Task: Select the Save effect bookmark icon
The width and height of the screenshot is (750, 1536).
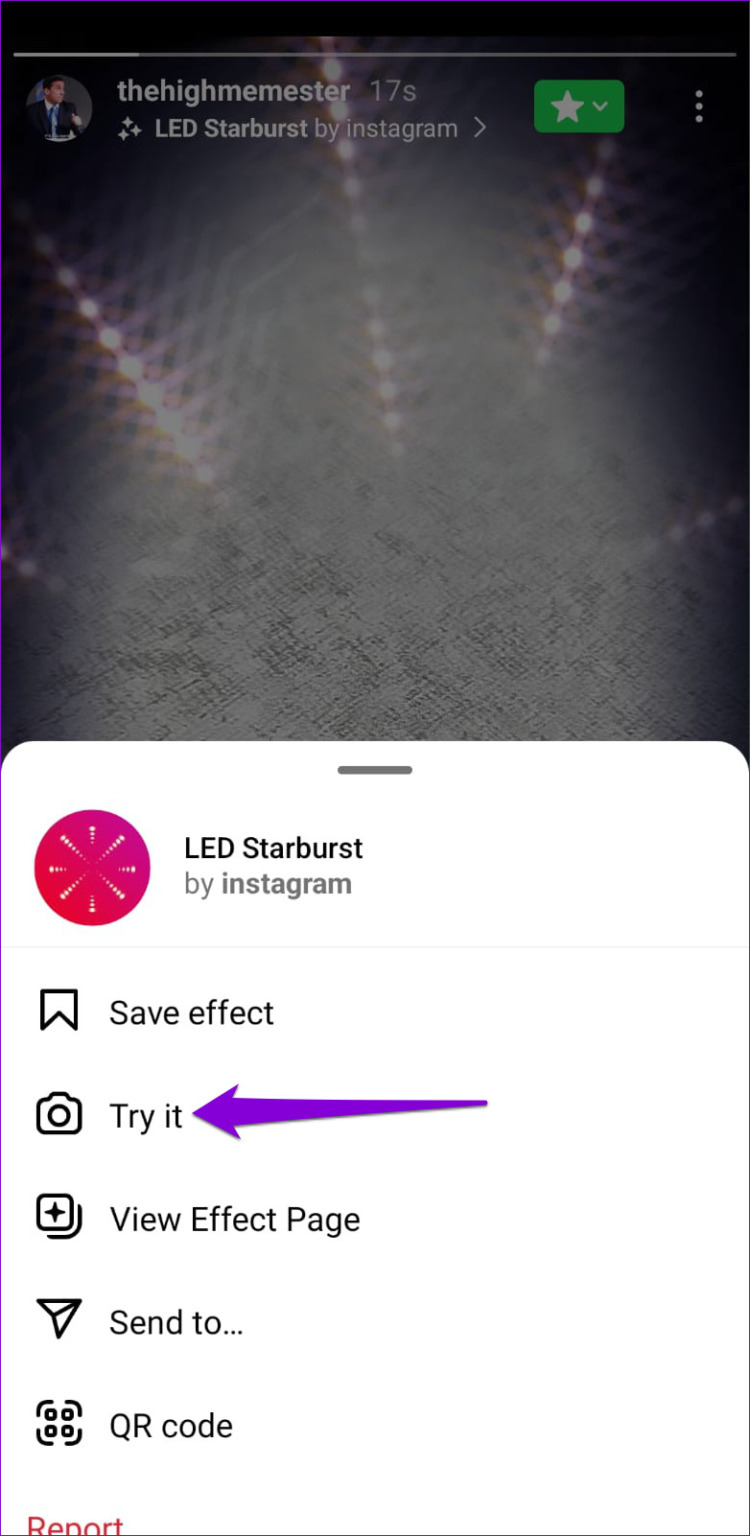Action: 58,1011
